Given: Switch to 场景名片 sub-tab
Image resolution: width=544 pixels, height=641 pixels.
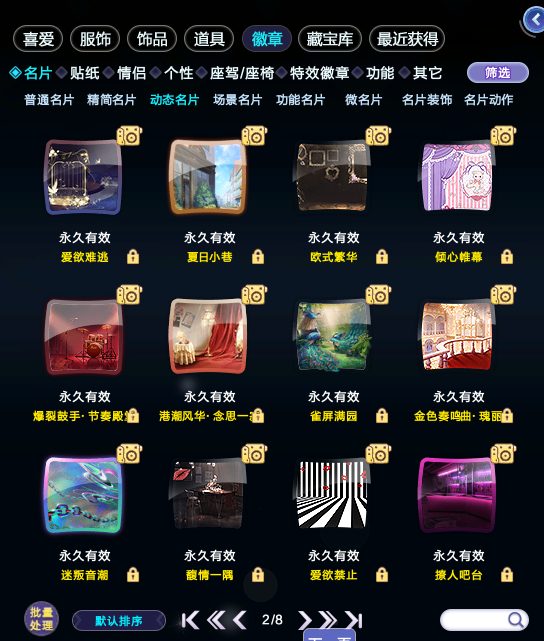Looking at the screenshot, I should 237,100.
